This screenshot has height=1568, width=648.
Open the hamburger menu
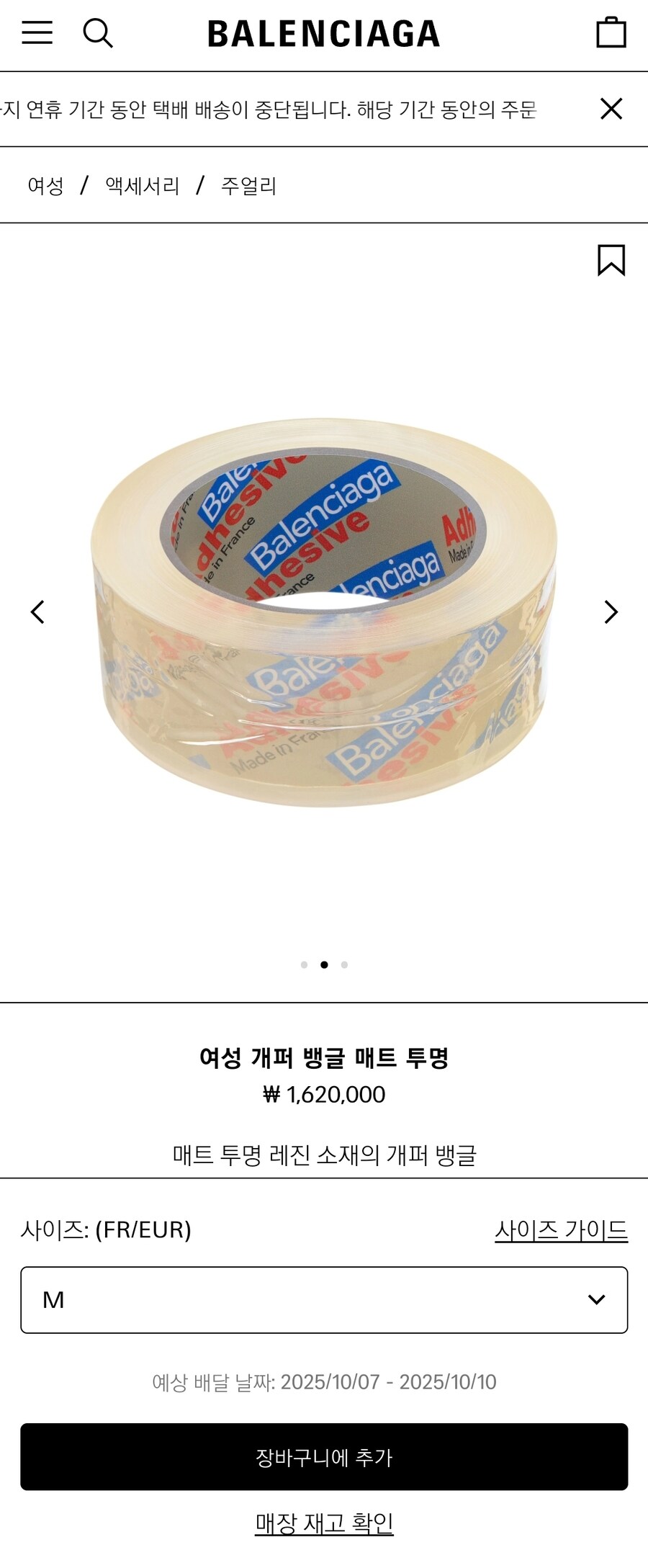37,33
